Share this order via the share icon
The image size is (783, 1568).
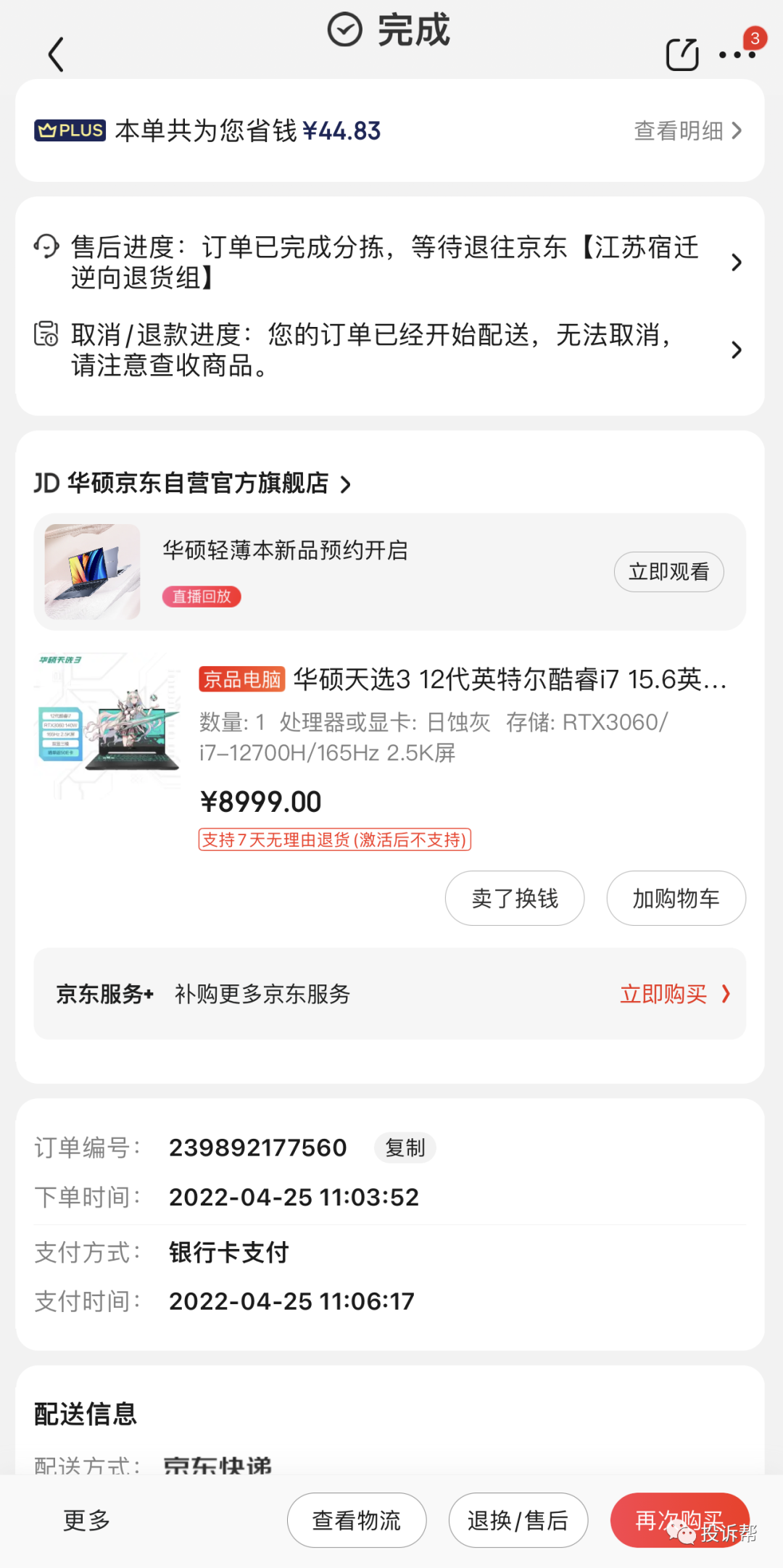(x=681, y=55)
